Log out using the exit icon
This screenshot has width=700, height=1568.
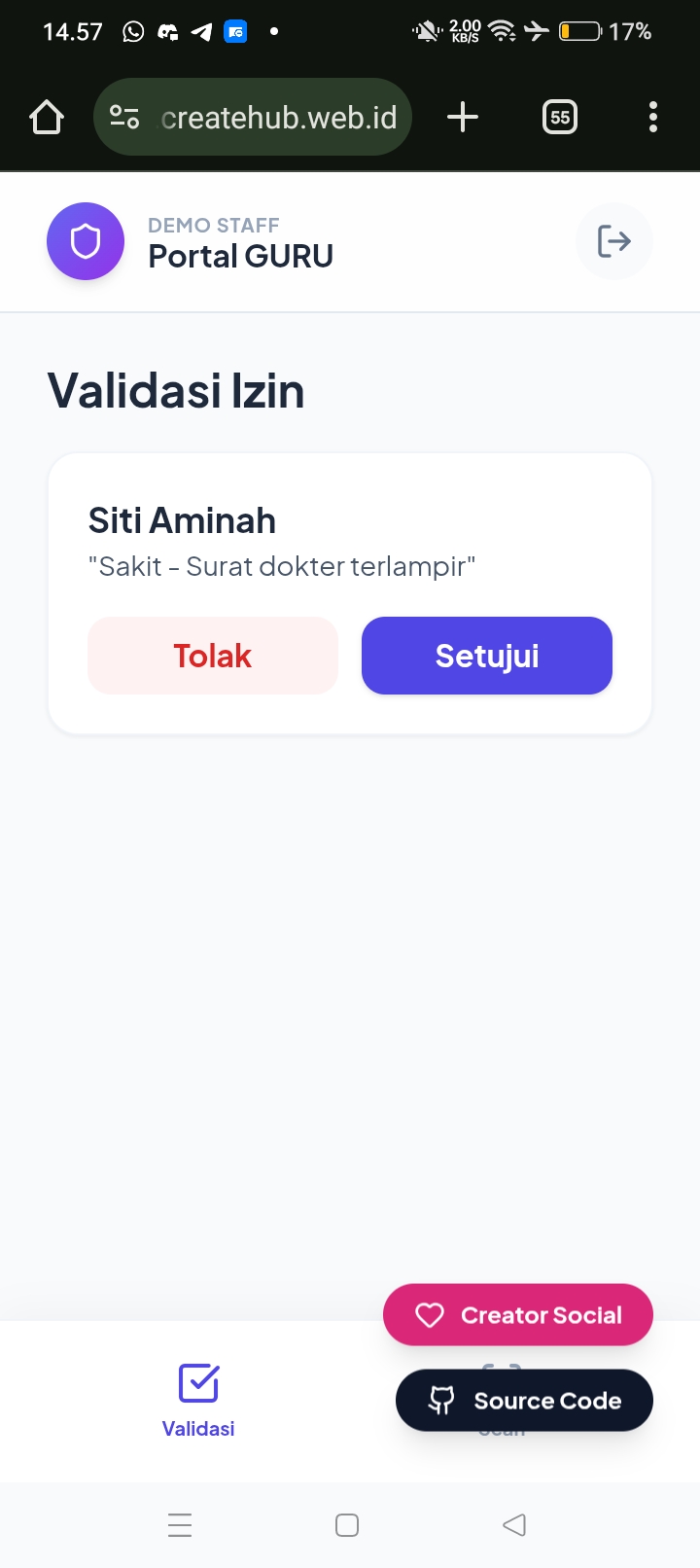613,241
